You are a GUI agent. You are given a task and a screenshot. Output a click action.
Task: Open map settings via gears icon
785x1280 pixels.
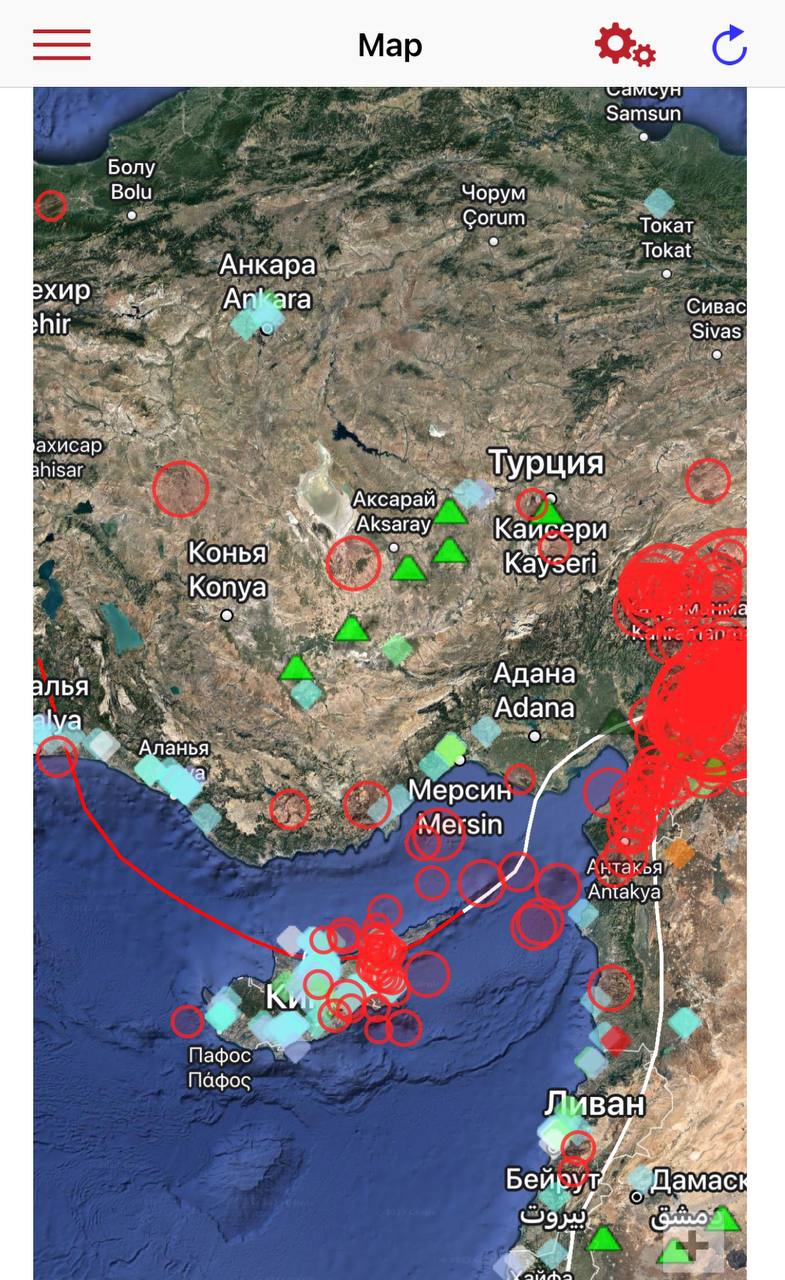pyautogui.click(x=625, y=45)
